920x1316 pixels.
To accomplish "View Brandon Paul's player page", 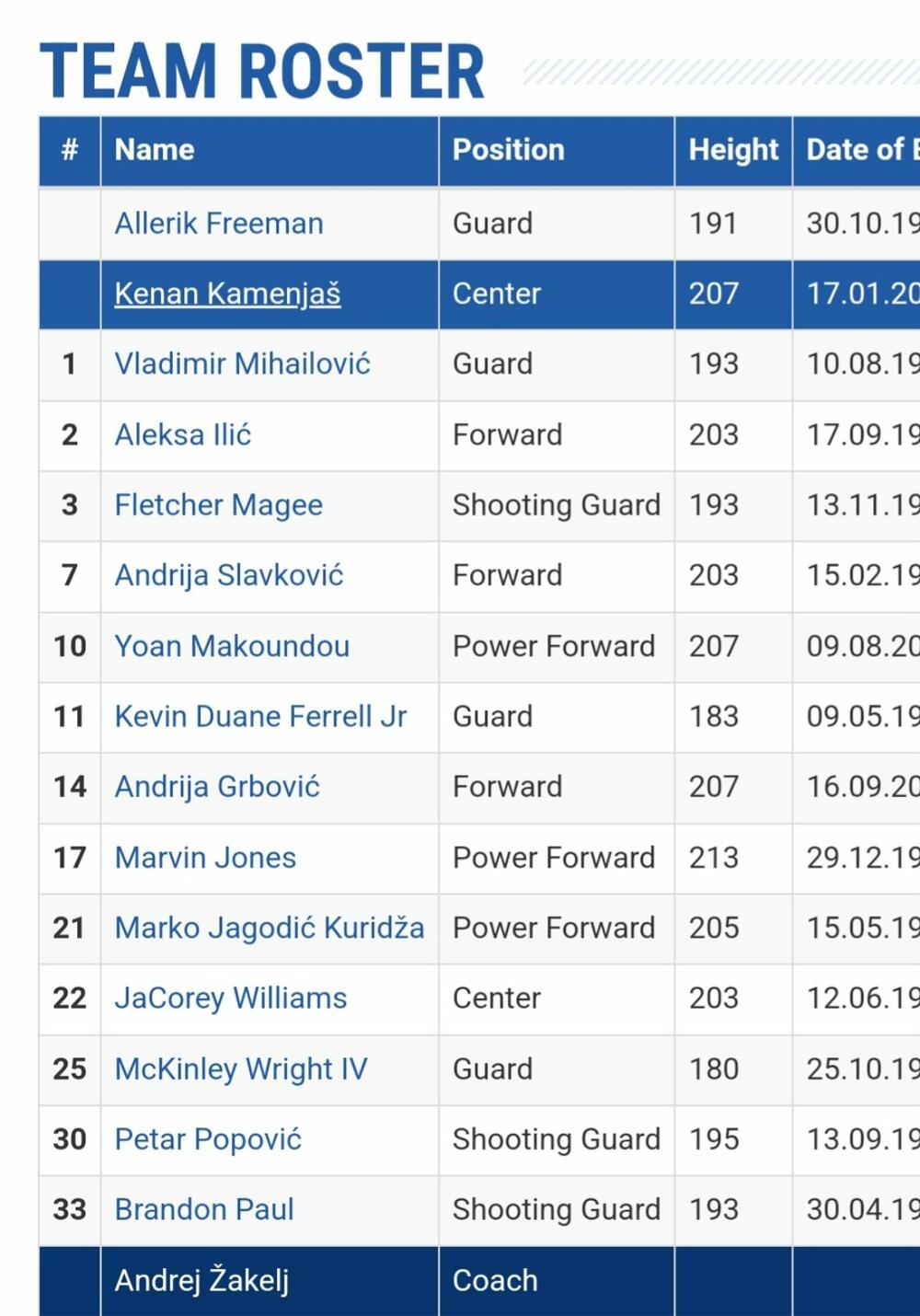I will point(204,1209).
